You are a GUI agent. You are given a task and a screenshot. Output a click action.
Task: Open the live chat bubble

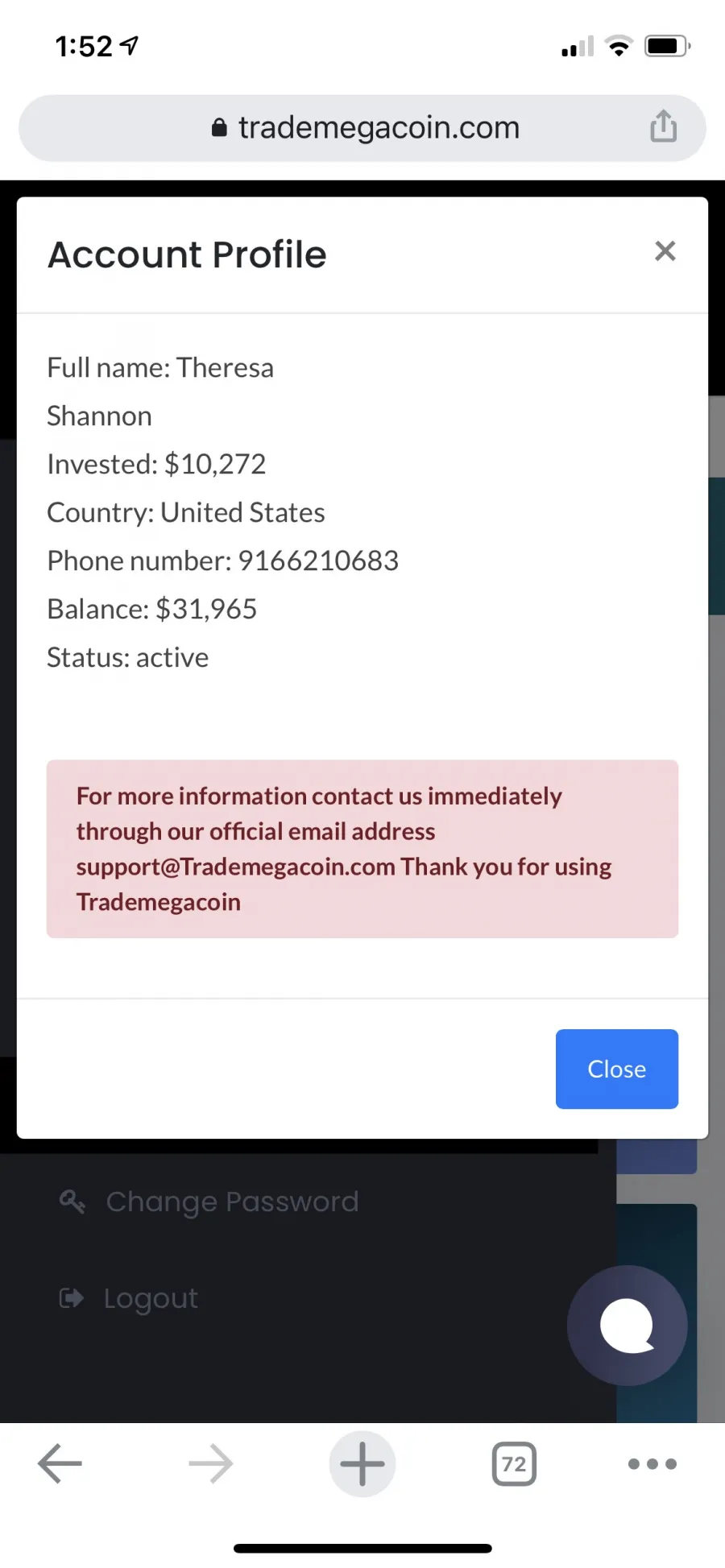coord(627,1325)
